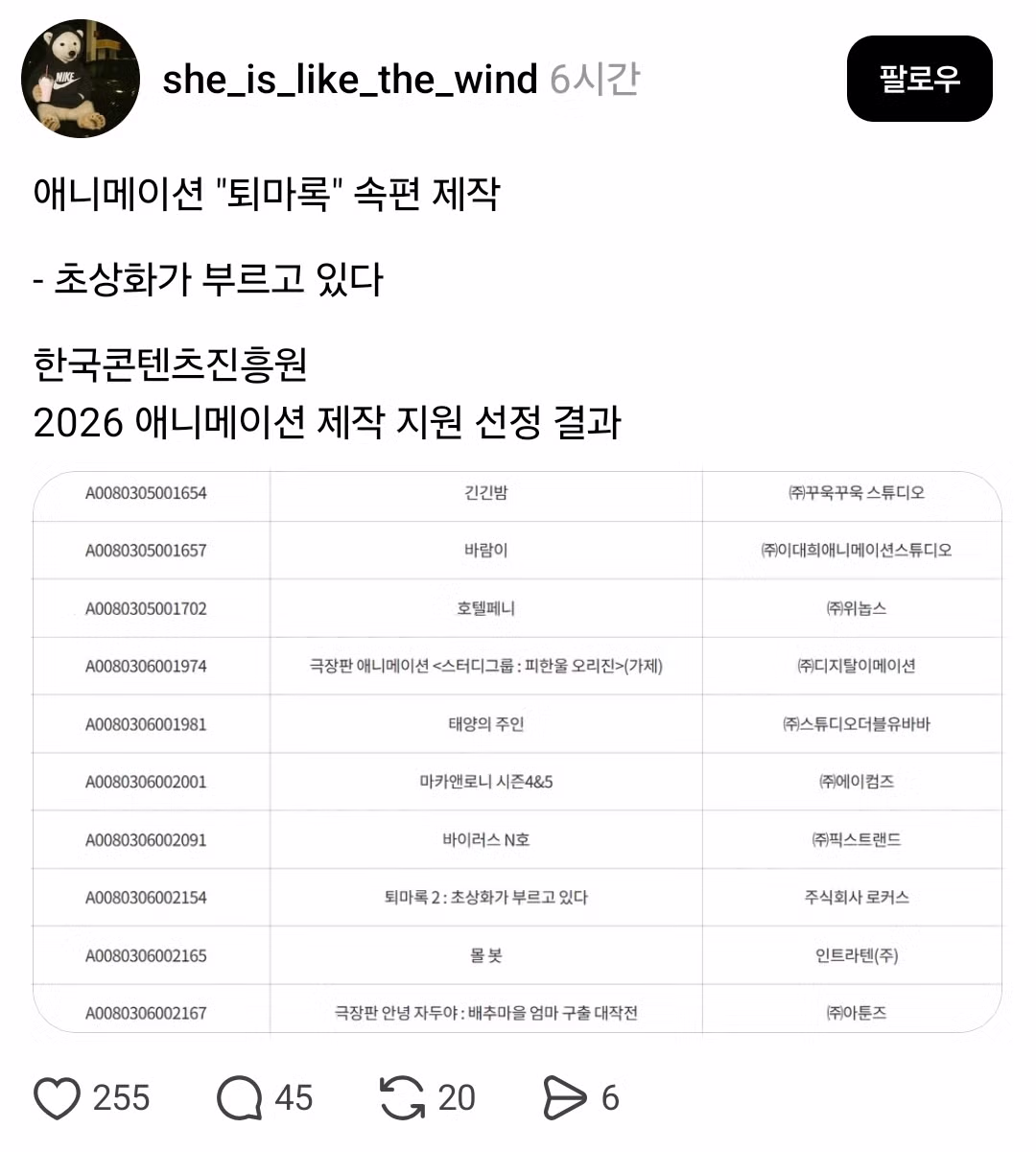Open the she_is_like_the_wind username link
The width and height of the screenshot is (1036, 1152).
(x=349, y=79)
